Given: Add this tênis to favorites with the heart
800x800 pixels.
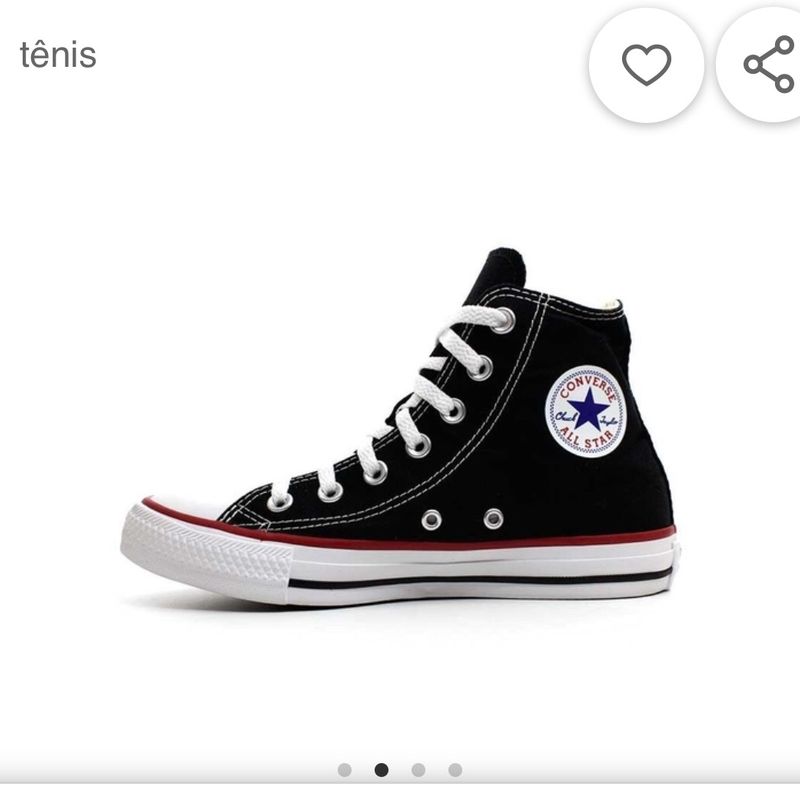Looking at the screenshot, I should click(646, 66).
